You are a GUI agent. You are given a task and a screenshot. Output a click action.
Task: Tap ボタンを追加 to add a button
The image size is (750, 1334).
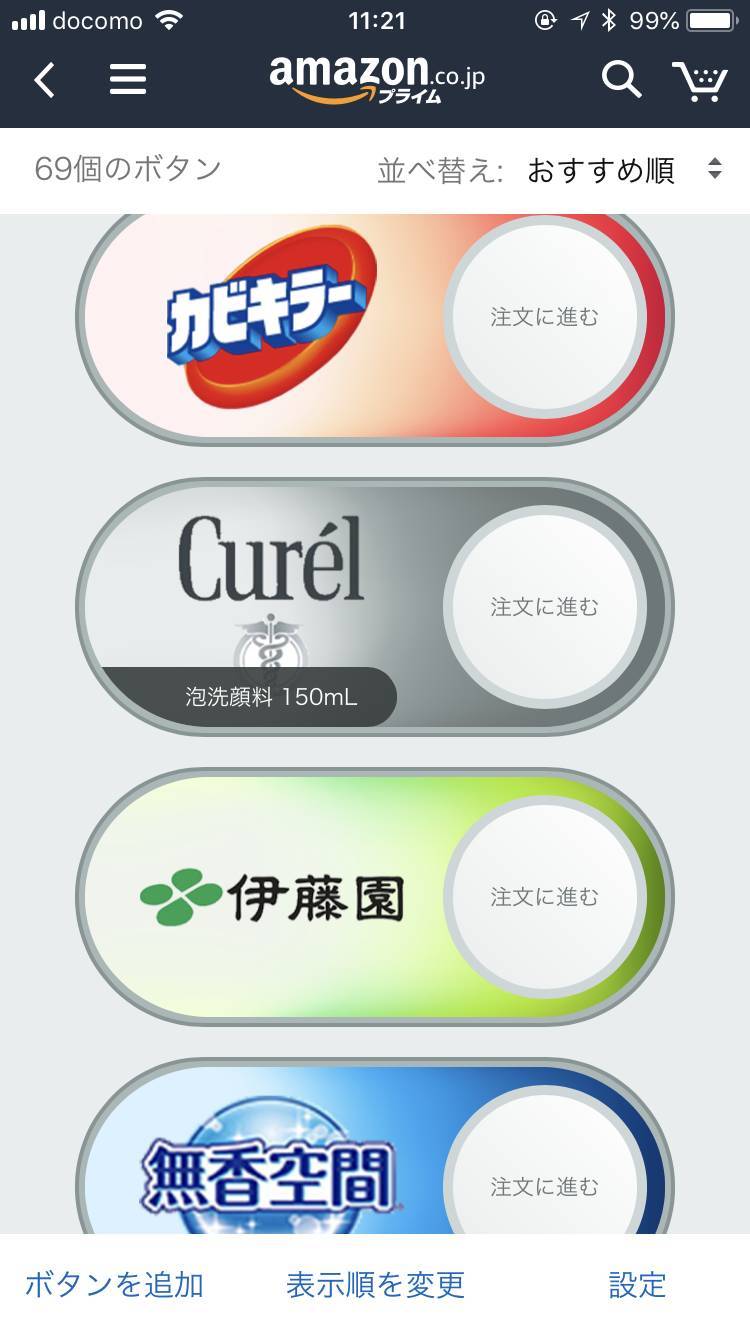click(114, 1284)
